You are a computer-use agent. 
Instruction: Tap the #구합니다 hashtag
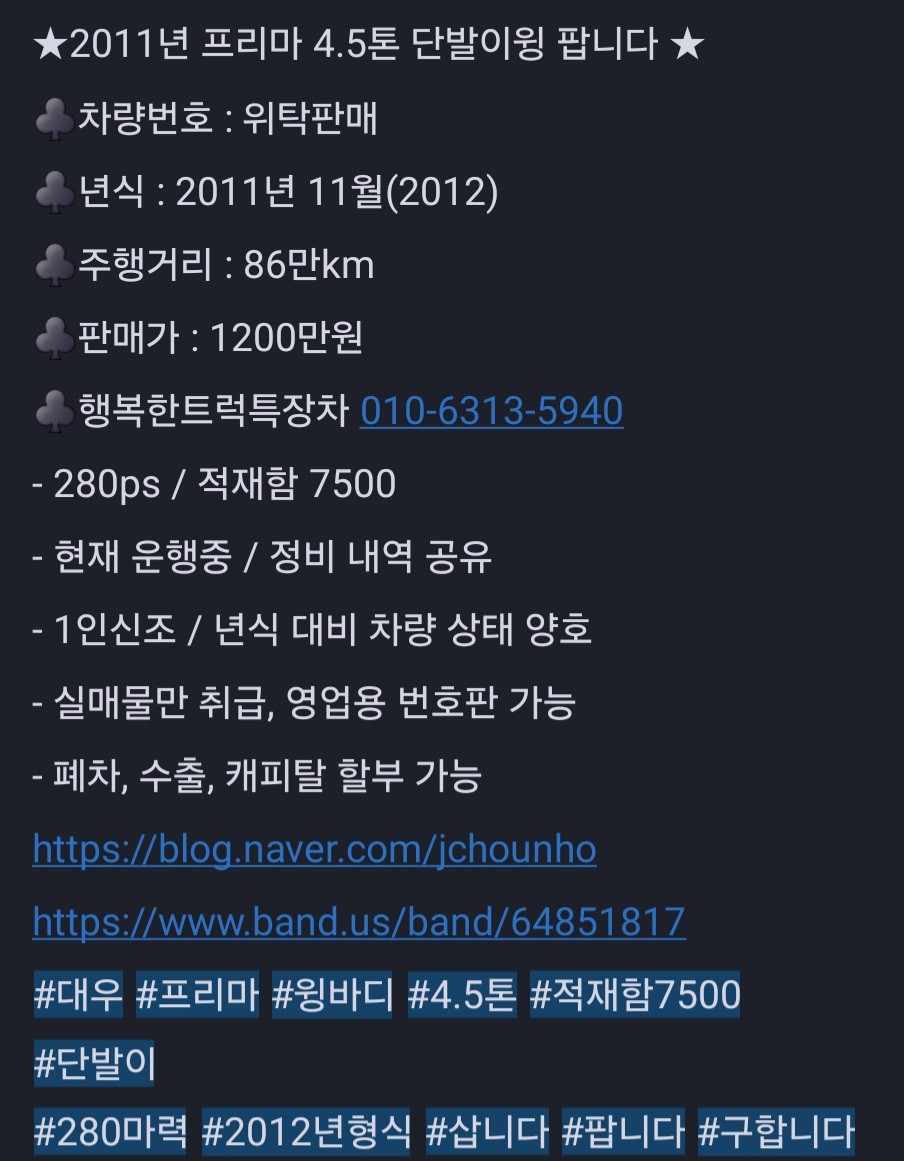pos(776,1133)
